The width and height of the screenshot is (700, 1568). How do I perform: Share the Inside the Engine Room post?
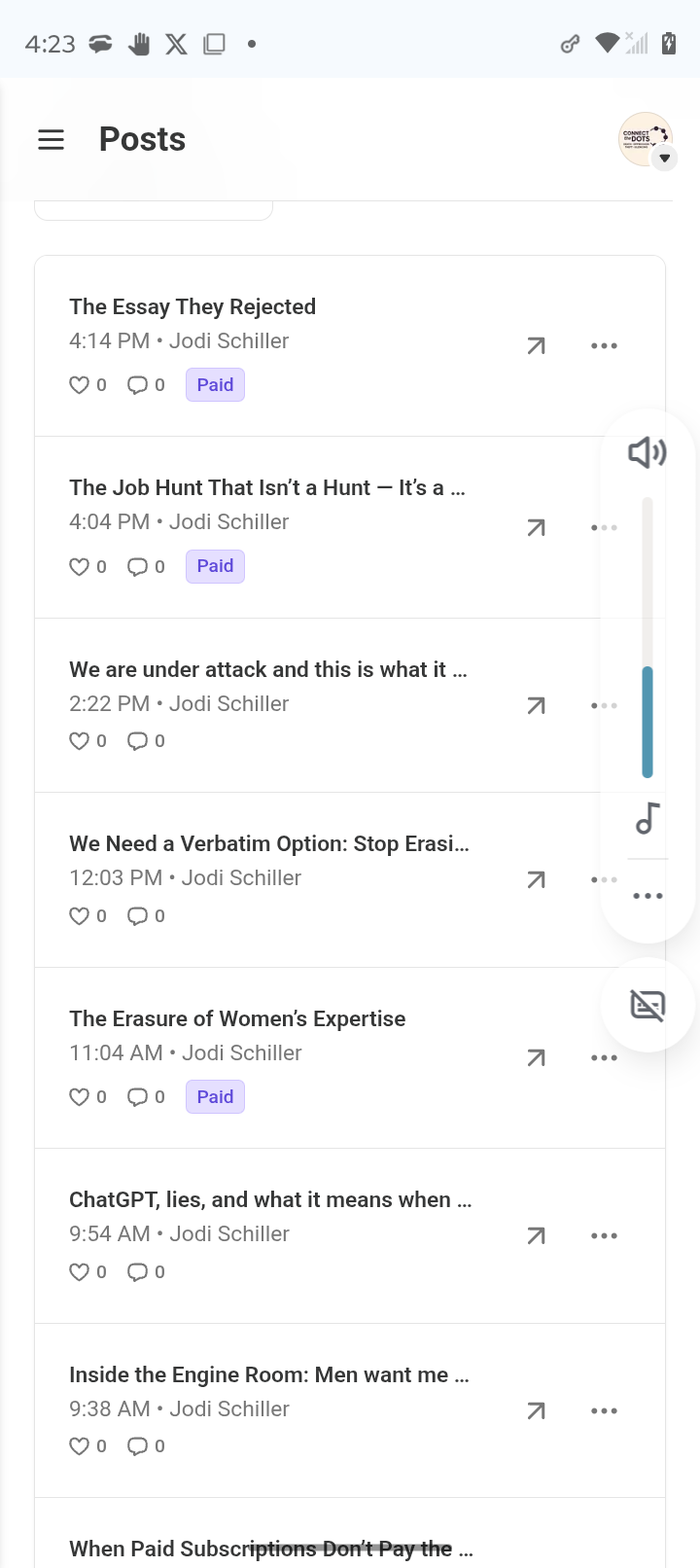[x=536, y=1409]
